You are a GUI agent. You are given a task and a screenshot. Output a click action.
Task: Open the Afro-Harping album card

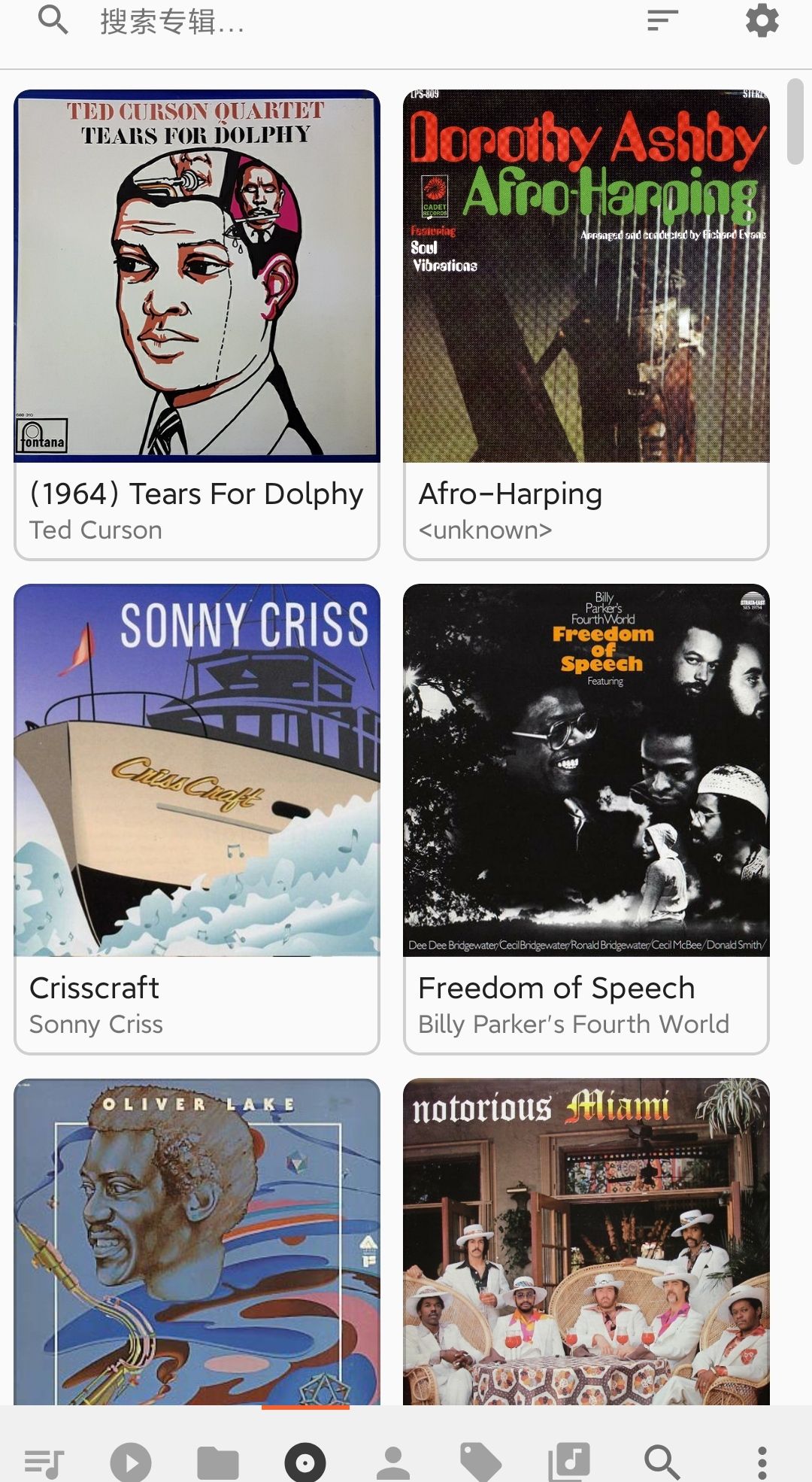click(586, 325)
